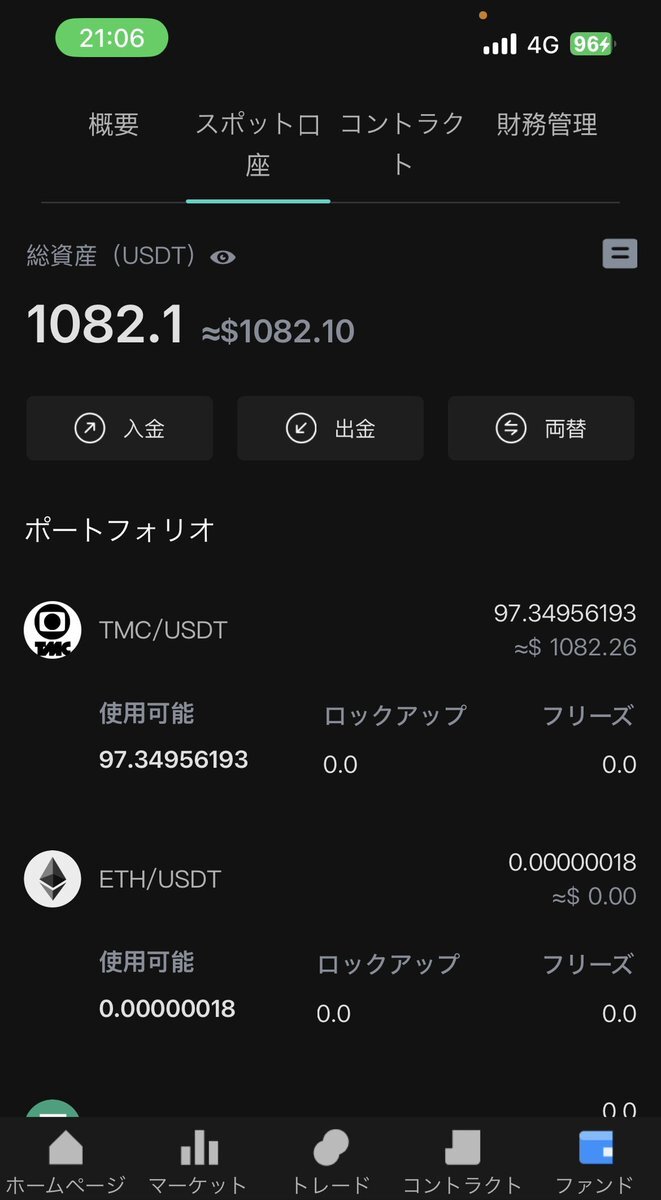661x1200 pixels.
Task: Open コントラクト in the bottom navigation
Action: click(462, 1161)
